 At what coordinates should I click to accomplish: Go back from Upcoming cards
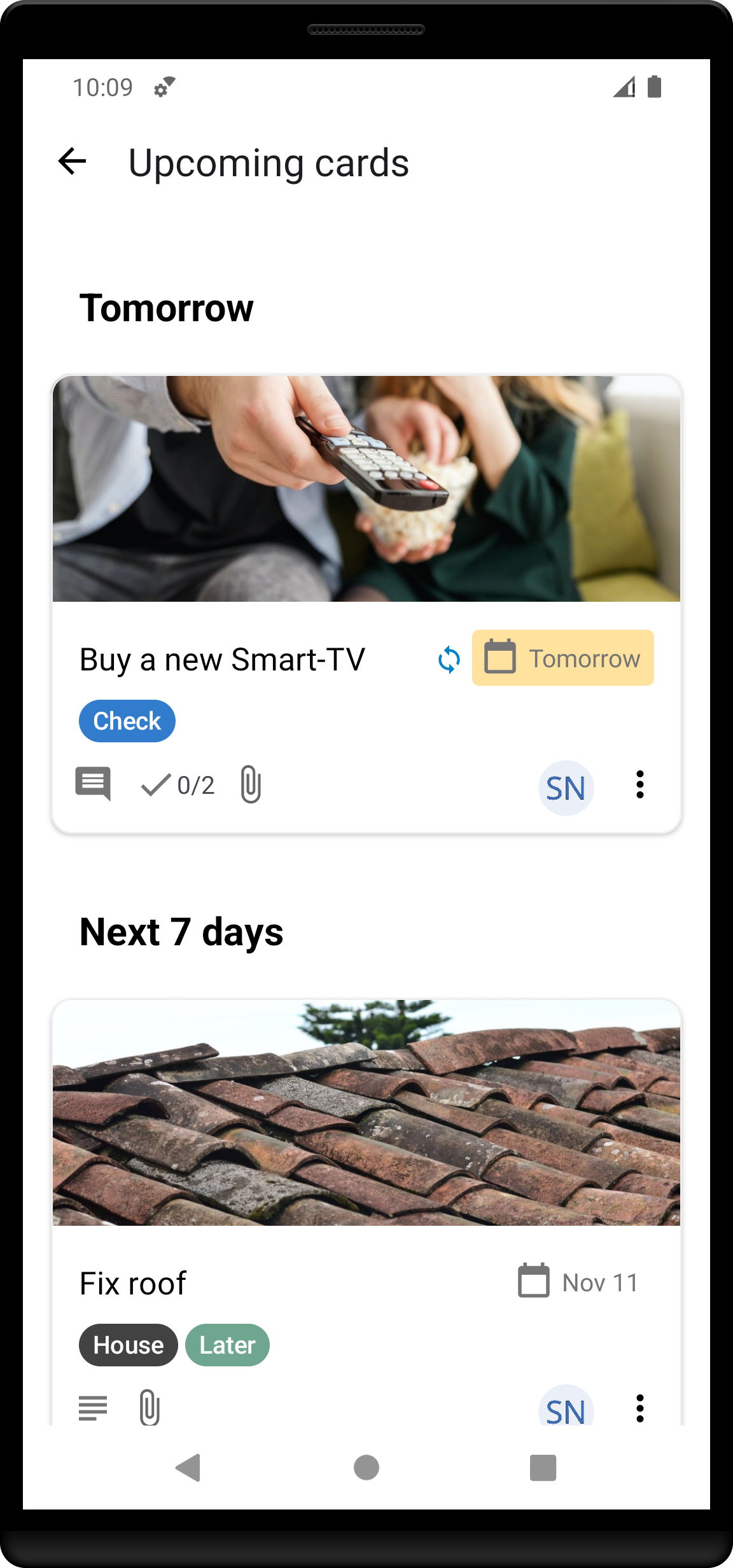73,162
